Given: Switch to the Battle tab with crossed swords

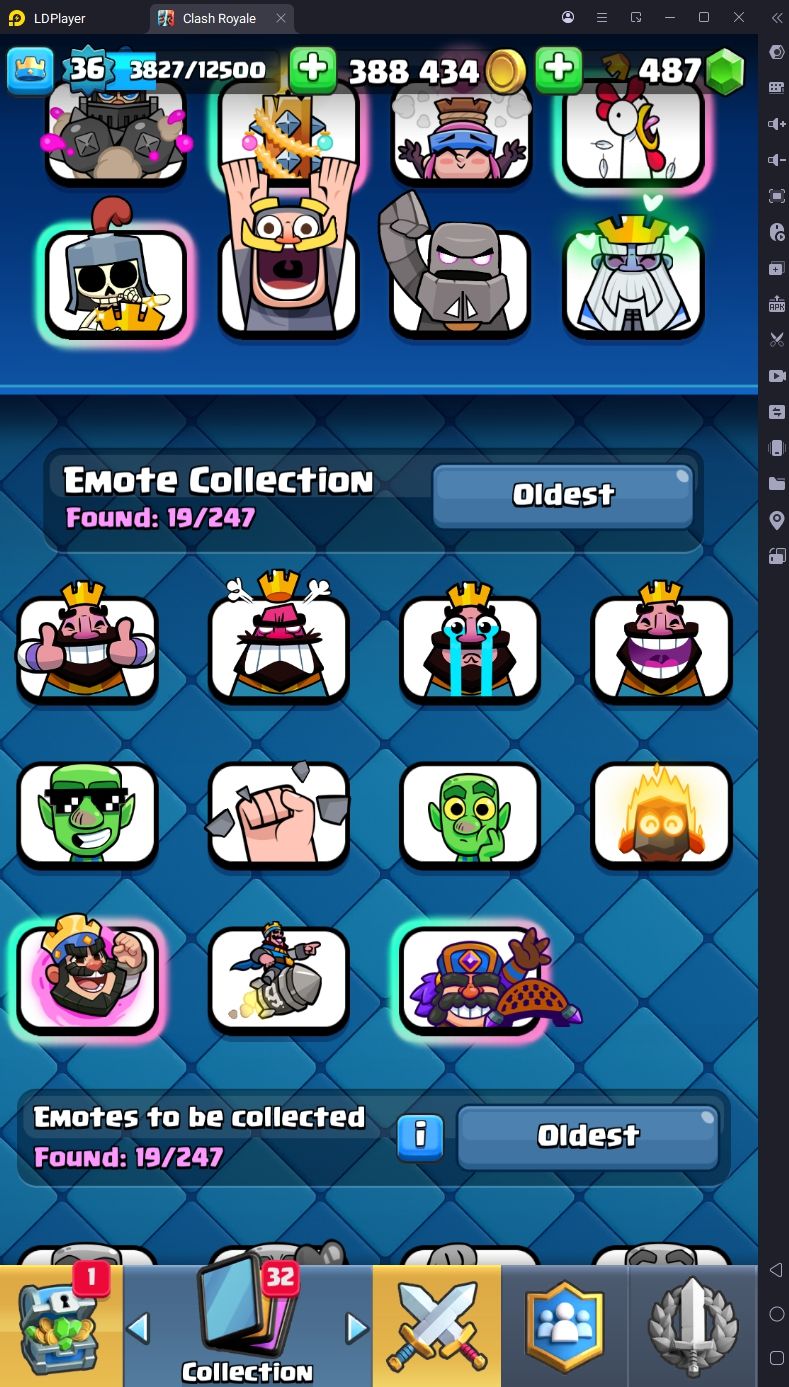Looking at the screenshot, I should pos(436,1325).
